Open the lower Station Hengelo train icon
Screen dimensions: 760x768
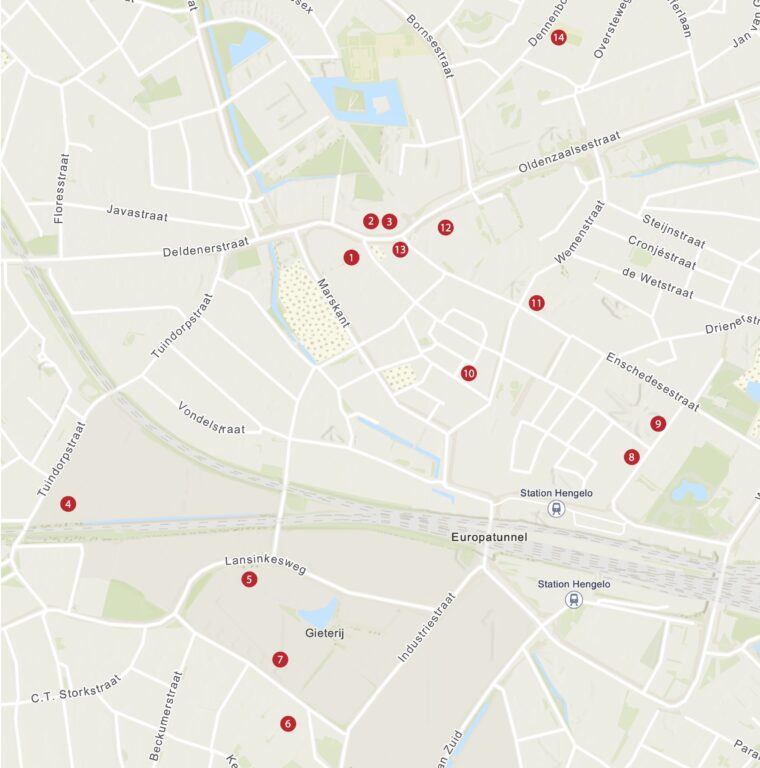tap(573, 600)
